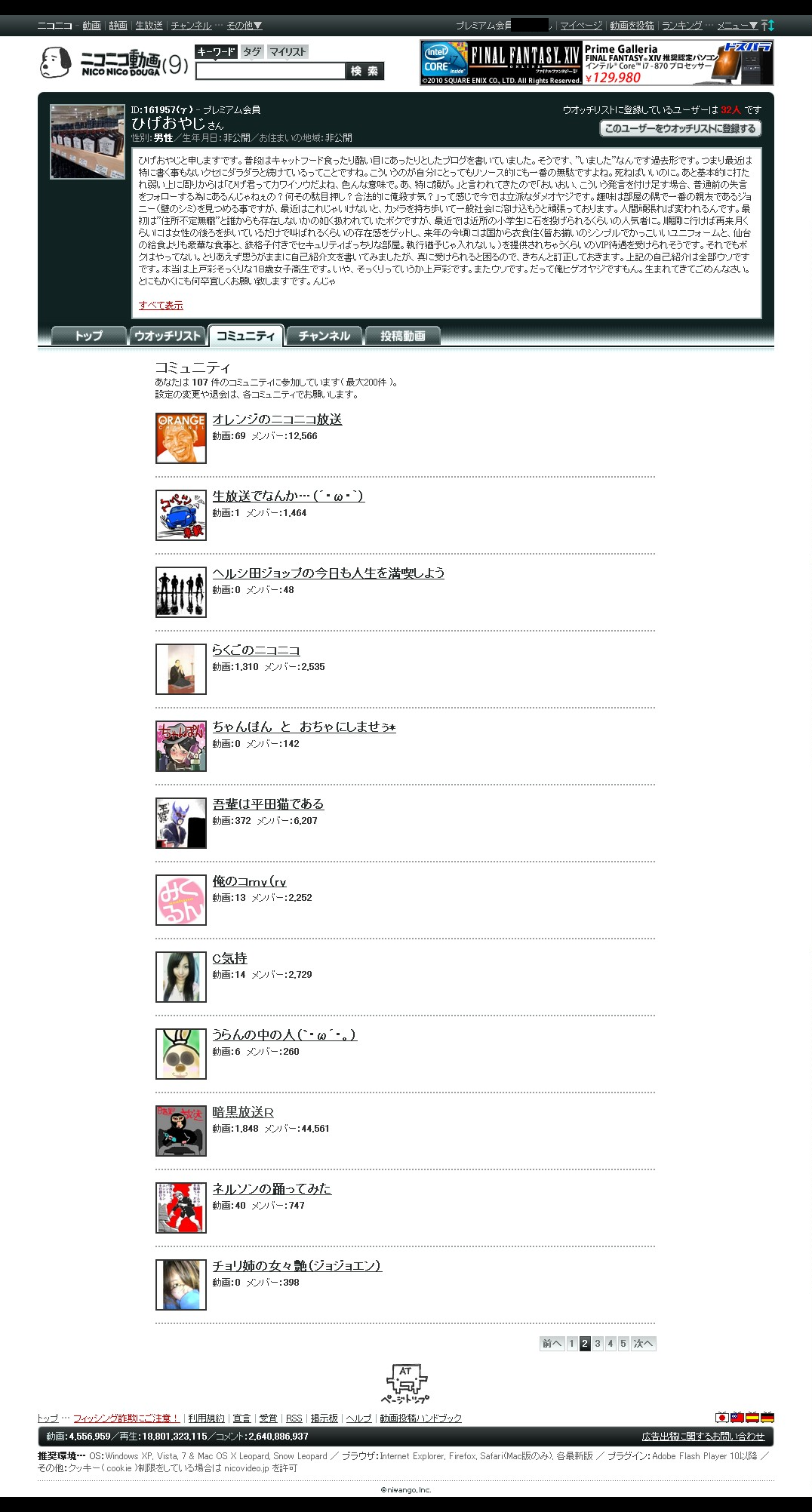Image resolution: width=812 pixels, height=1512 pixels.
Task: Return to top via ページトップ icon
Action: [x=406, y=1384]
